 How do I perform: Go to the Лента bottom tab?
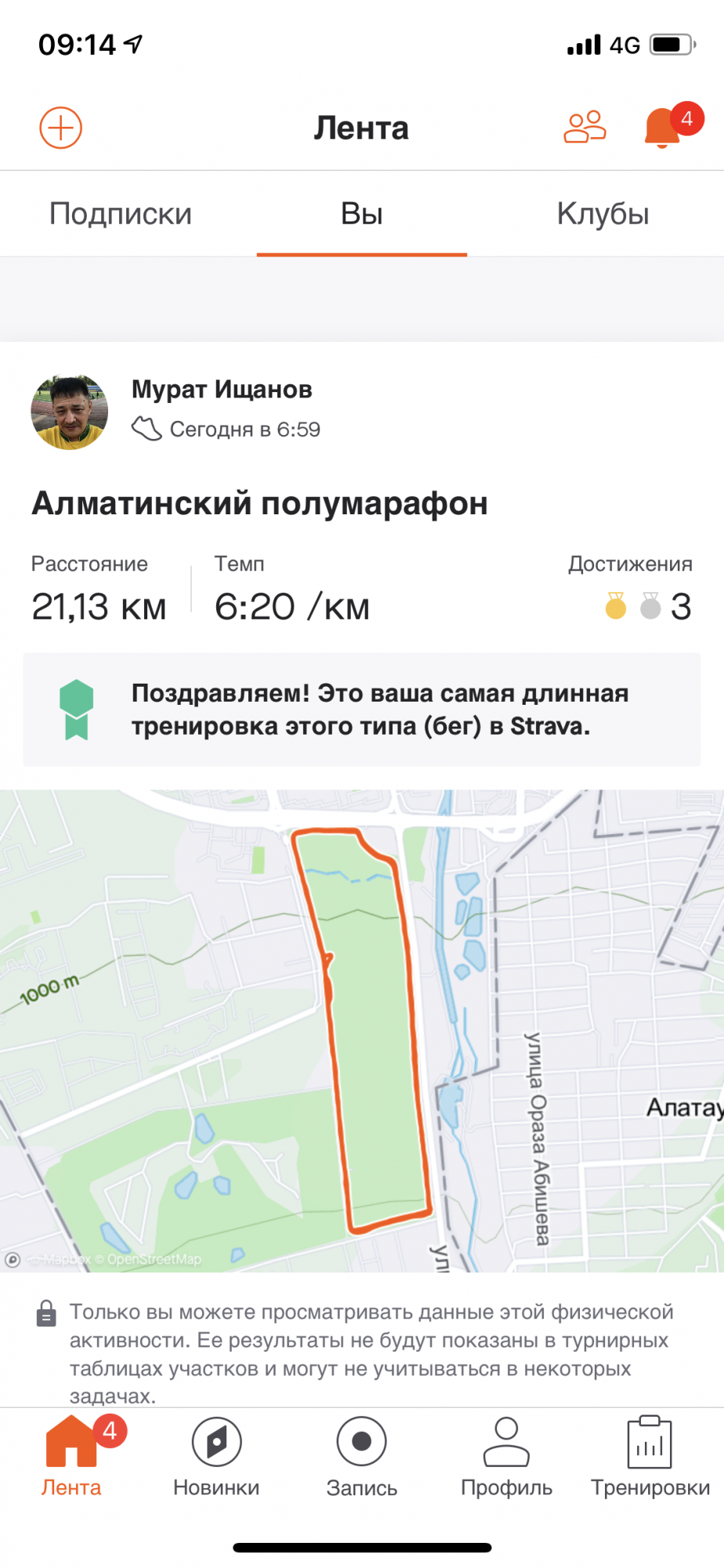(x=71, y=1457)
